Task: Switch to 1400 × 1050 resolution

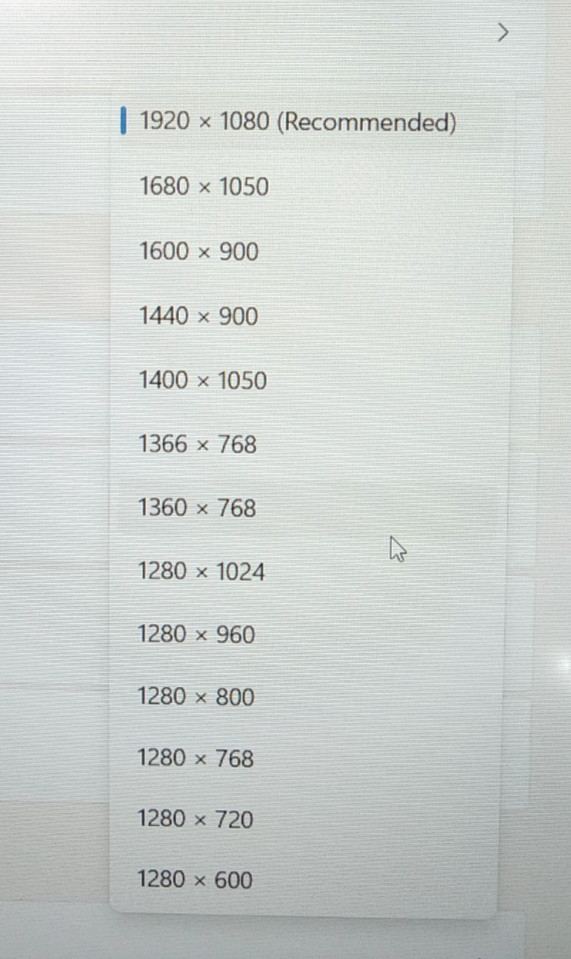Action: (x=311, y=380)
